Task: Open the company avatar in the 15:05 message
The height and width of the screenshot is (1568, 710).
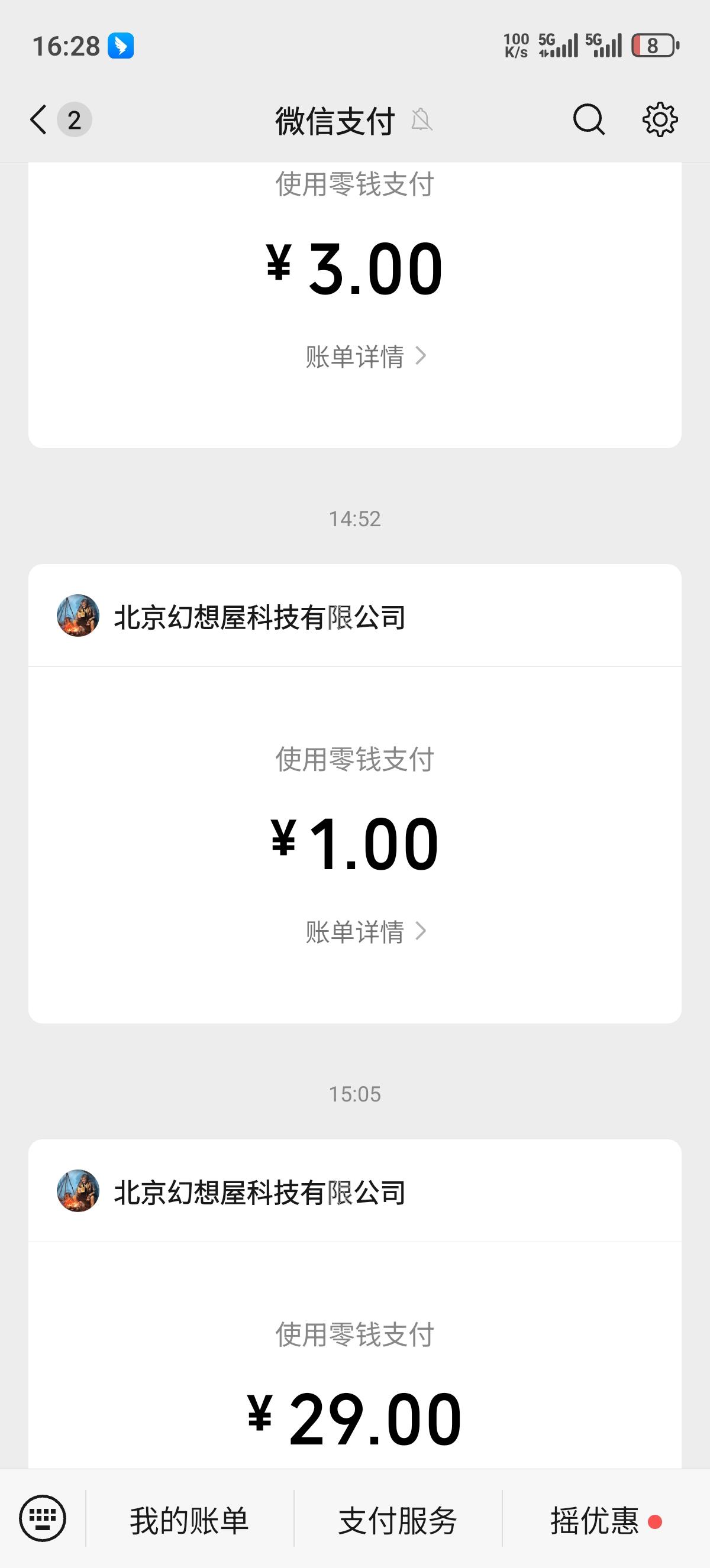Action: [x=78, y=1191]
